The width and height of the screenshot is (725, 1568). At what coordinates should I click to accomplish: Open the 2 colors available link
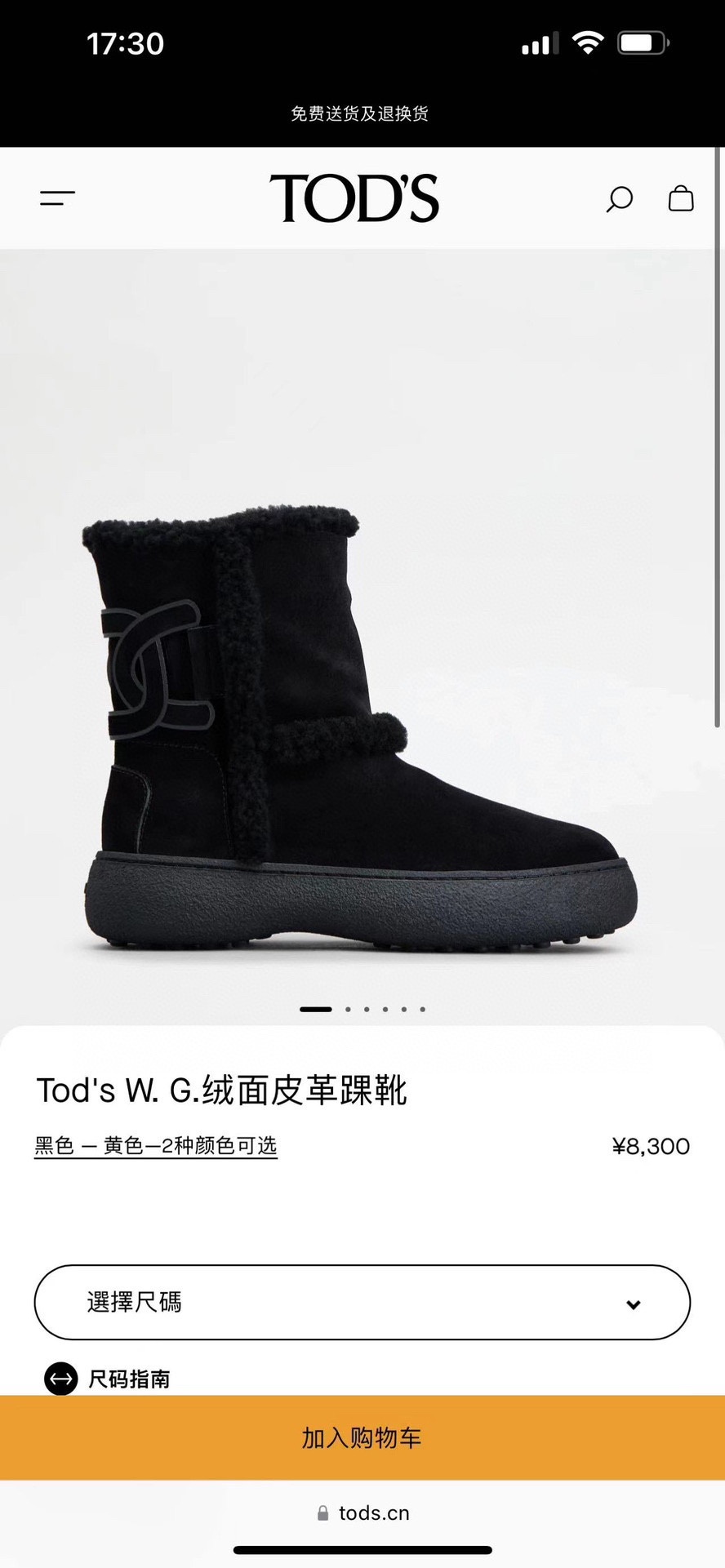156,1146
